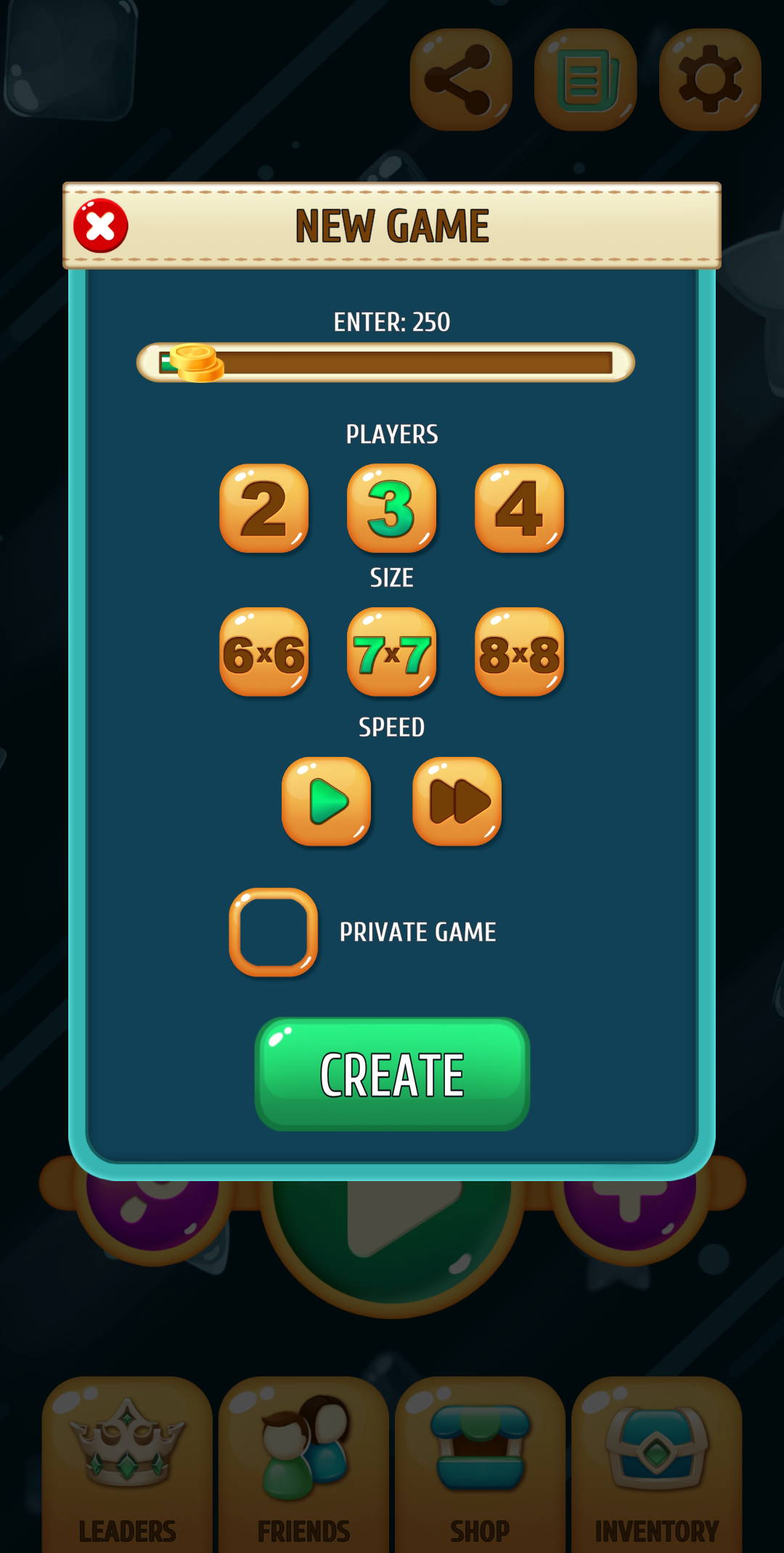Close the New Game dialog
Screen dimensions: 784x1553
click(x=100, y=226)
